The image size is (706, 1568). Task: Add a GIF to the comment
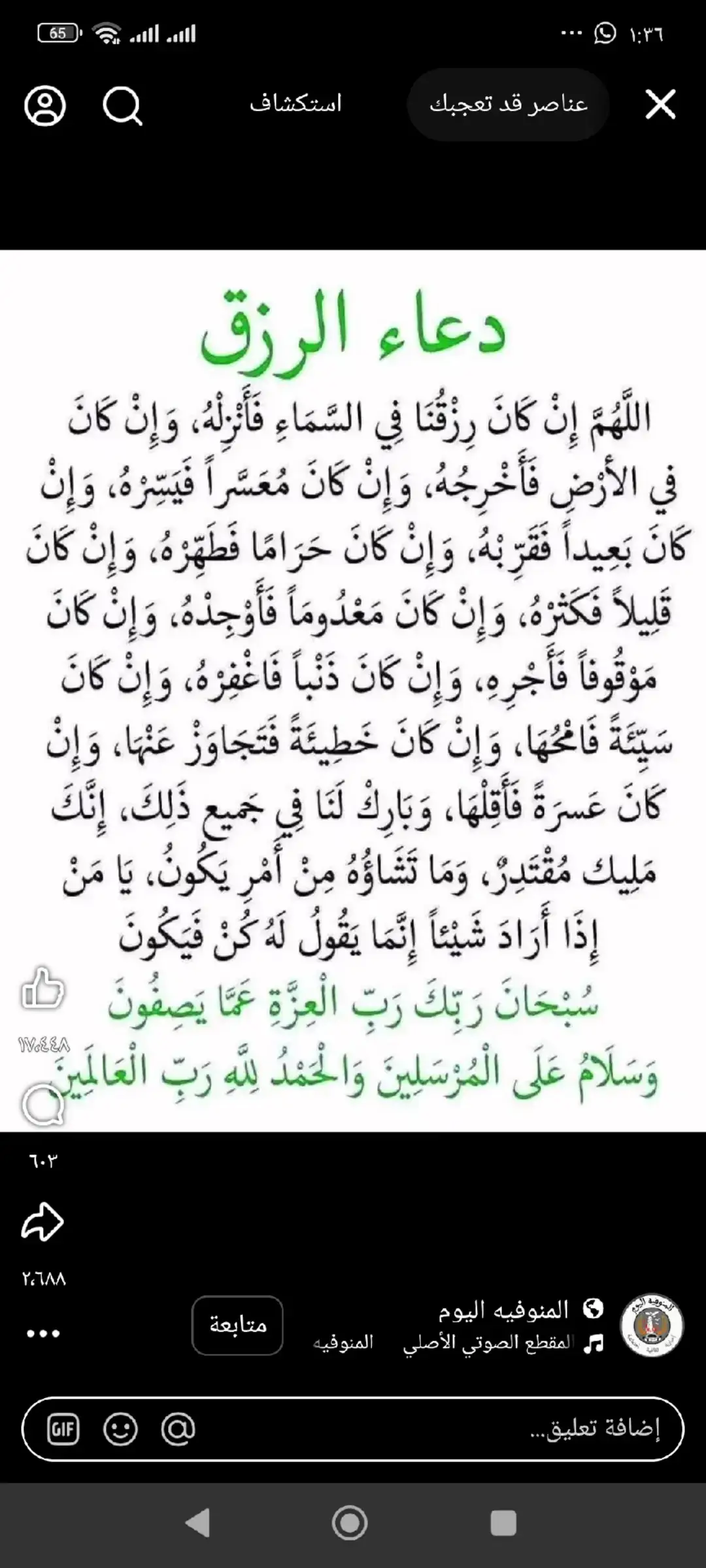point(63,1429)
